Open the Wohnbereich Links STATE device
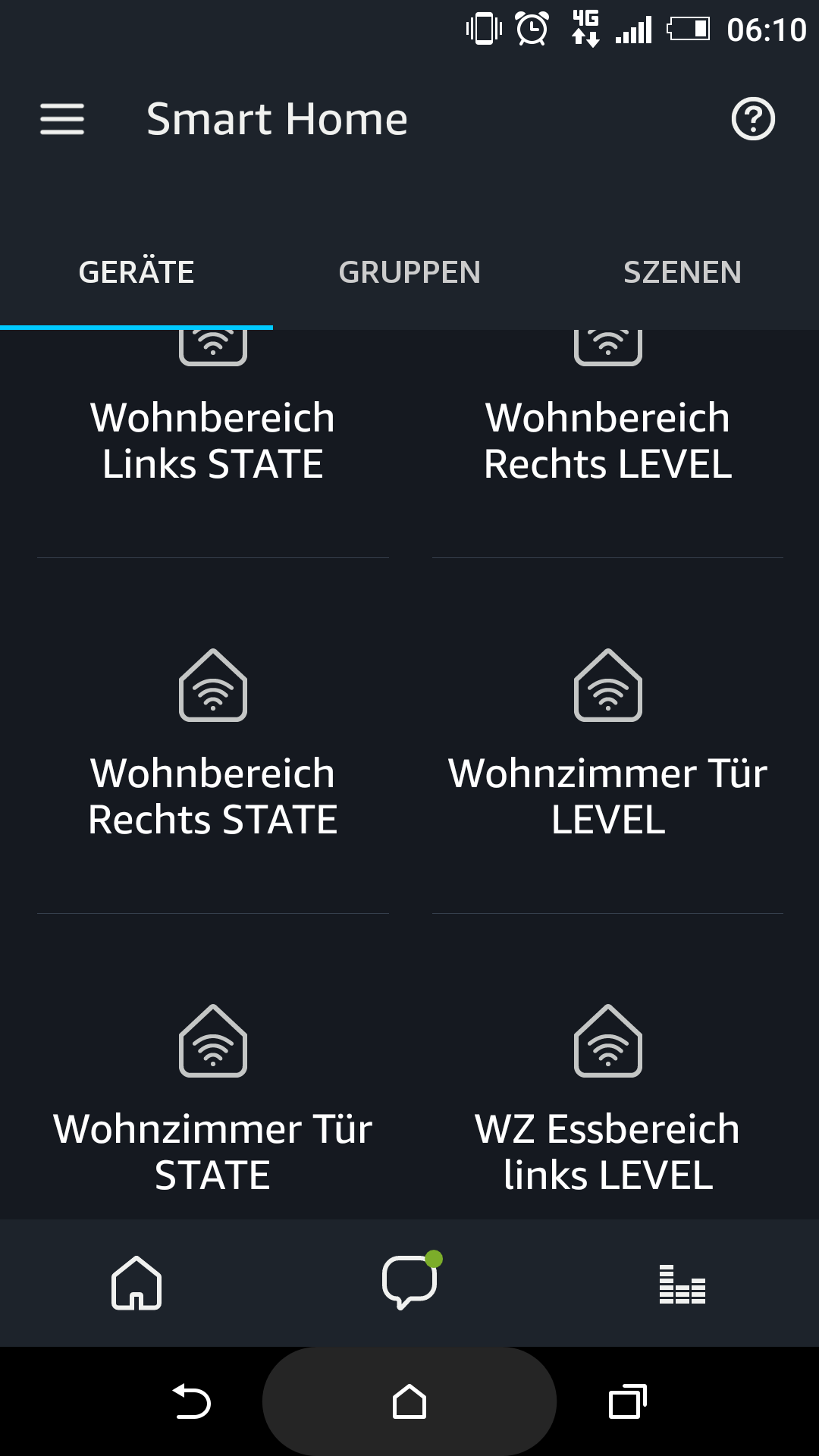Image resolution: width=819 pixels, height=1456 pixels. pos(213,440)
